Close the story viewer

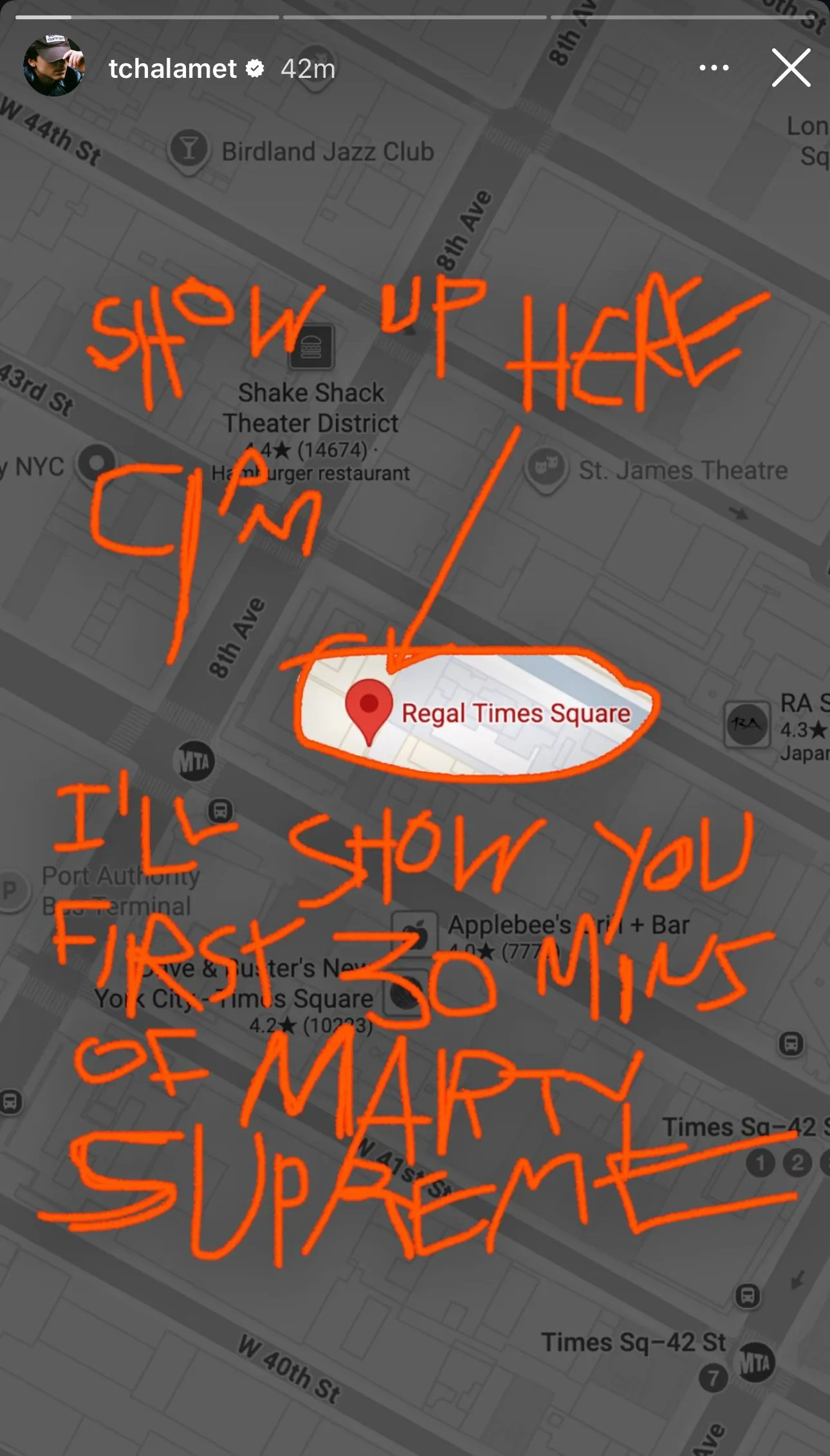791,68
